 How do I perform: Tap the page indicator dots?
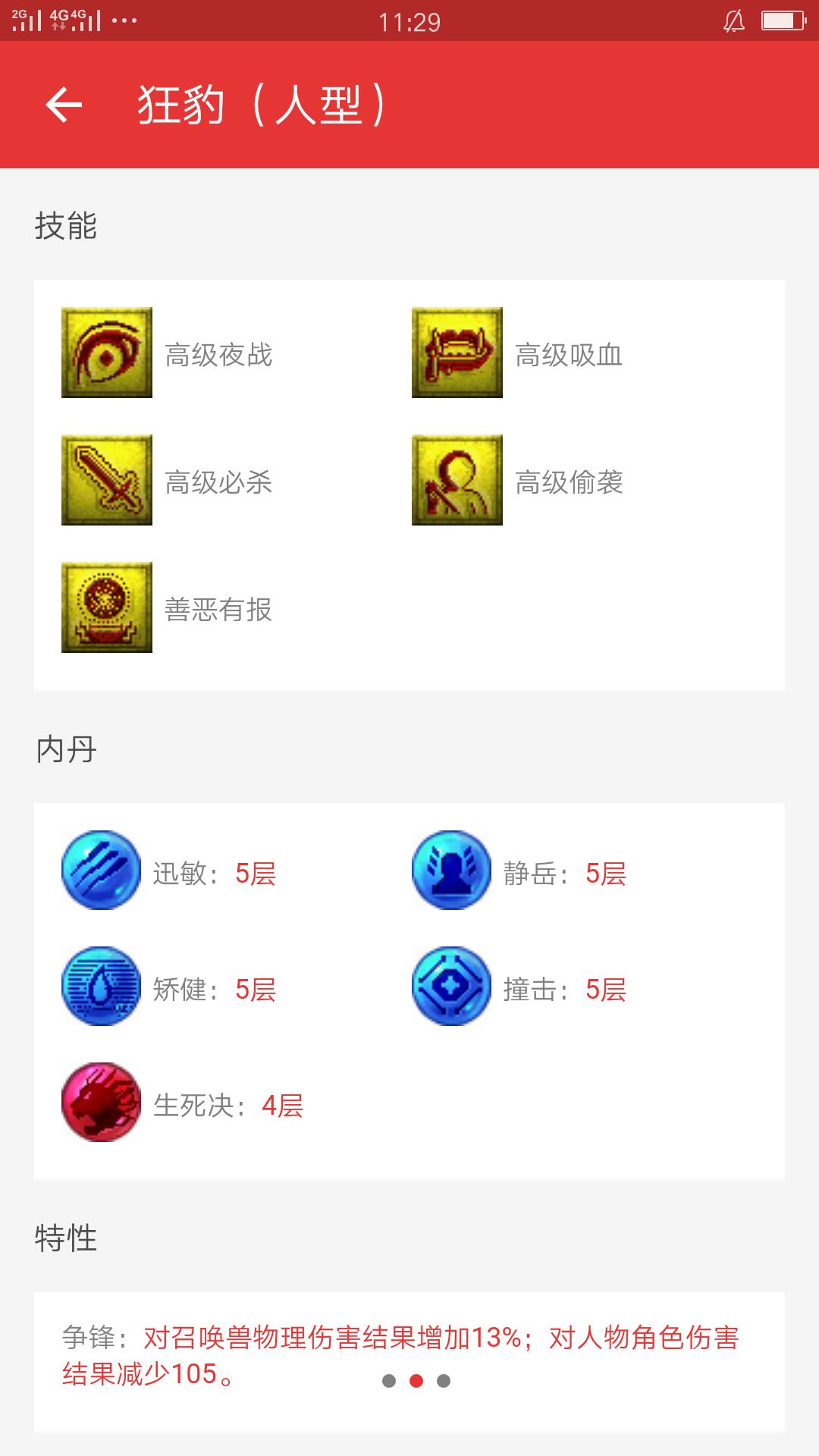point(416,1381)
